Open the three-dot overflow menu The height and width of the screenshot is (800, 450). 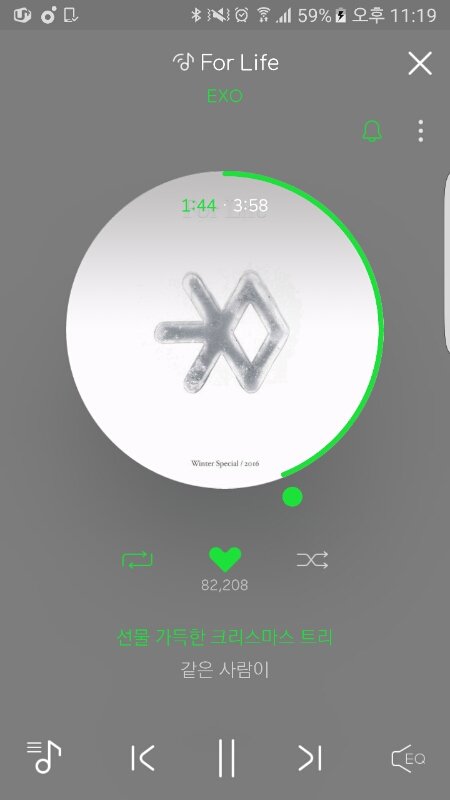point(420,131)
